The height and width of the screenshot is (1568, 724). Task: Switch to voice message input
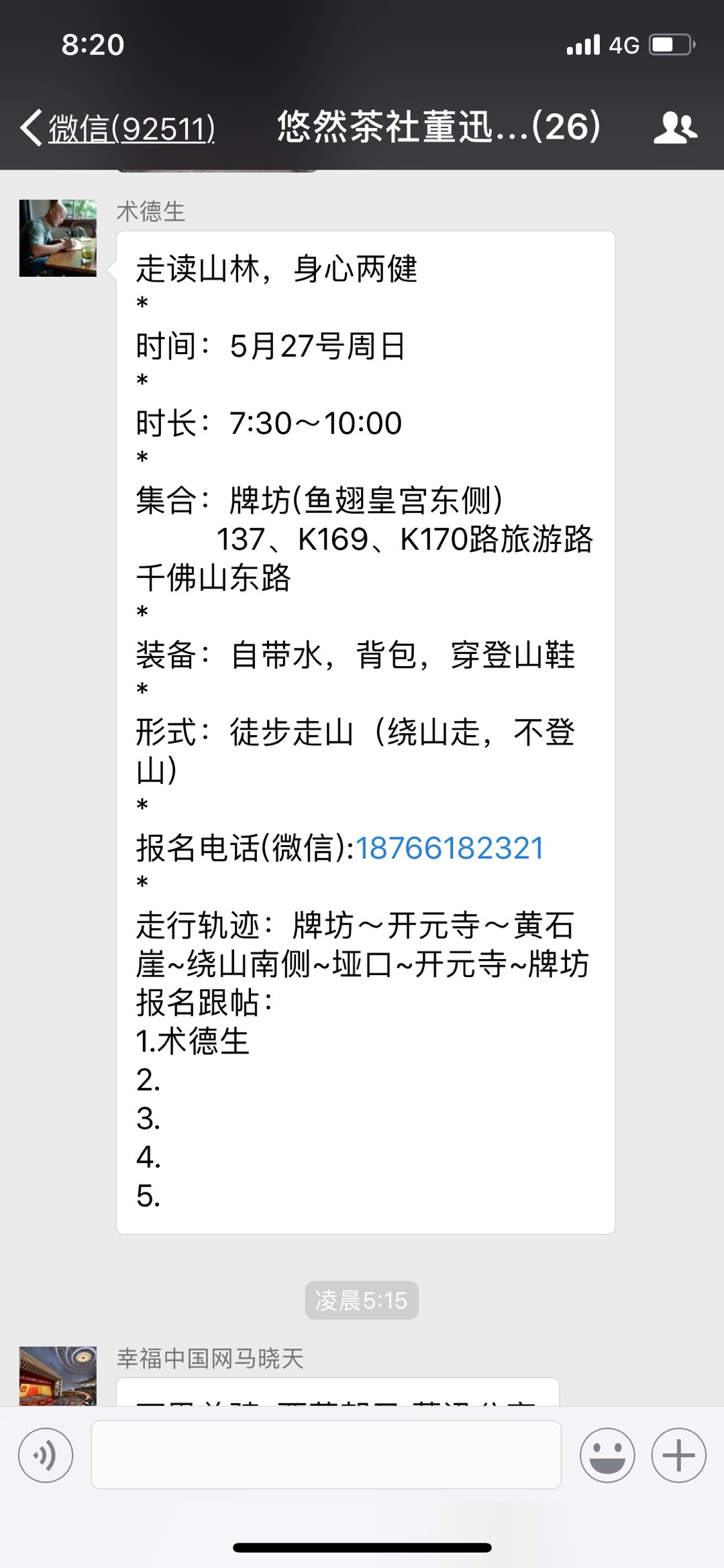(x=46, y=1455)
